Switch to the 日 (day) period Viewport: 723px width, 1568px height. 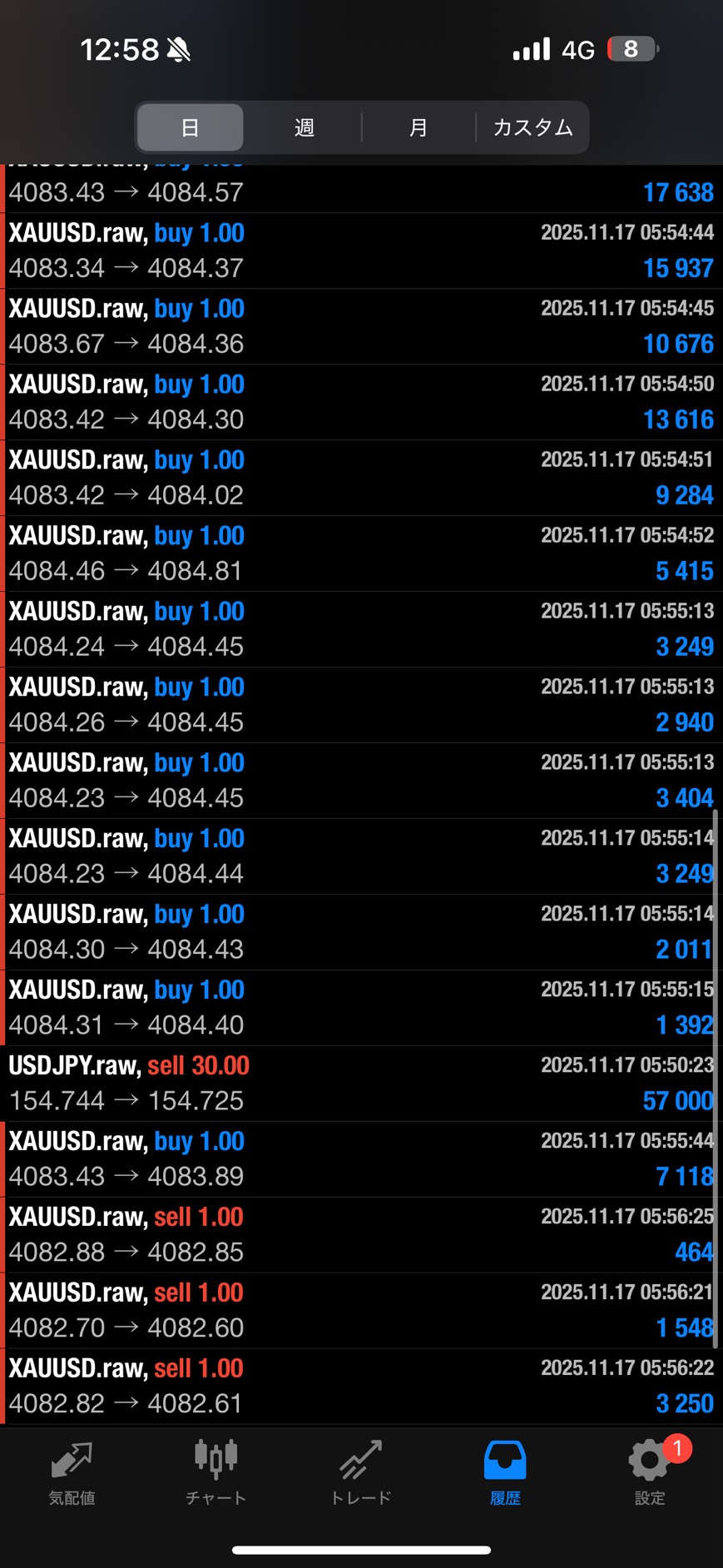pos(190,127)
